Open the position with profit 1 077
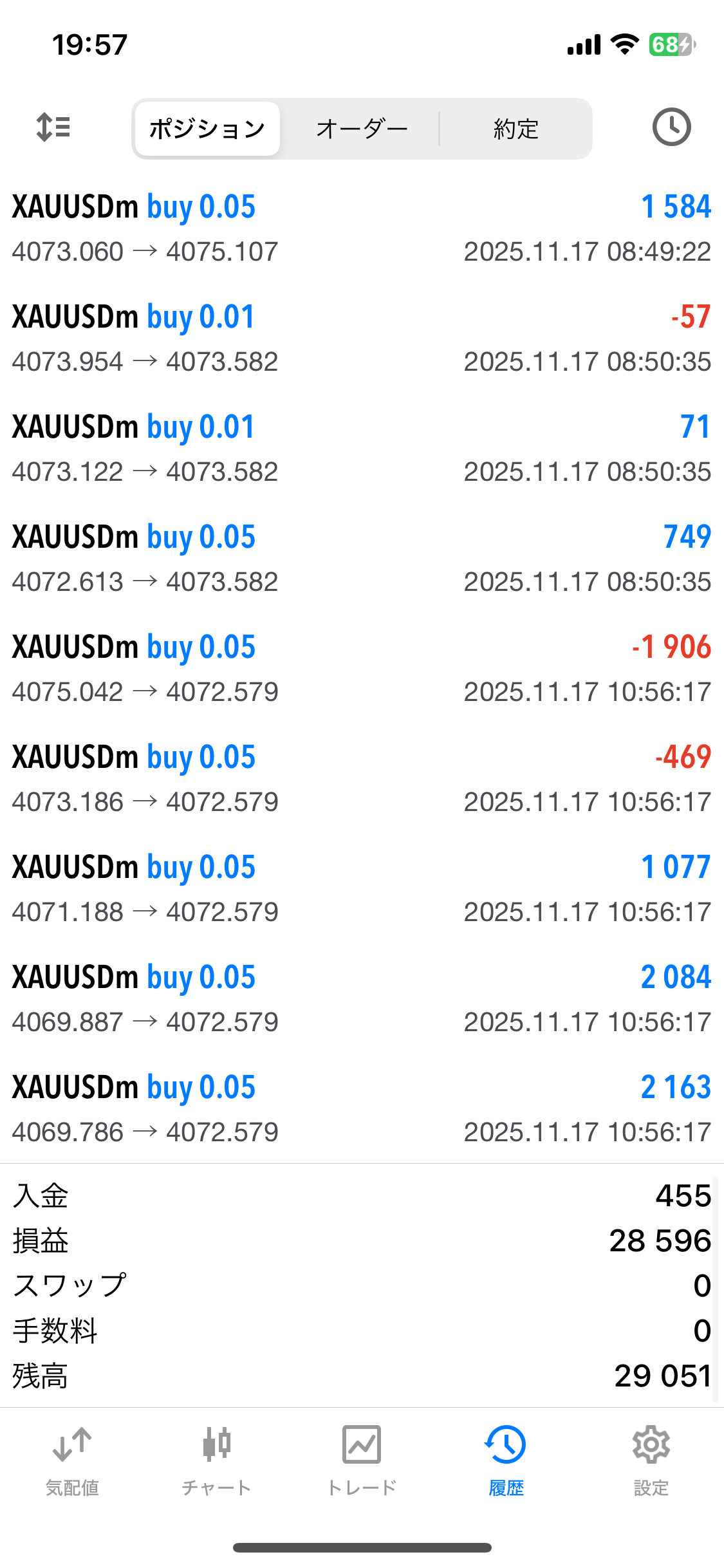 click(362, 889)
